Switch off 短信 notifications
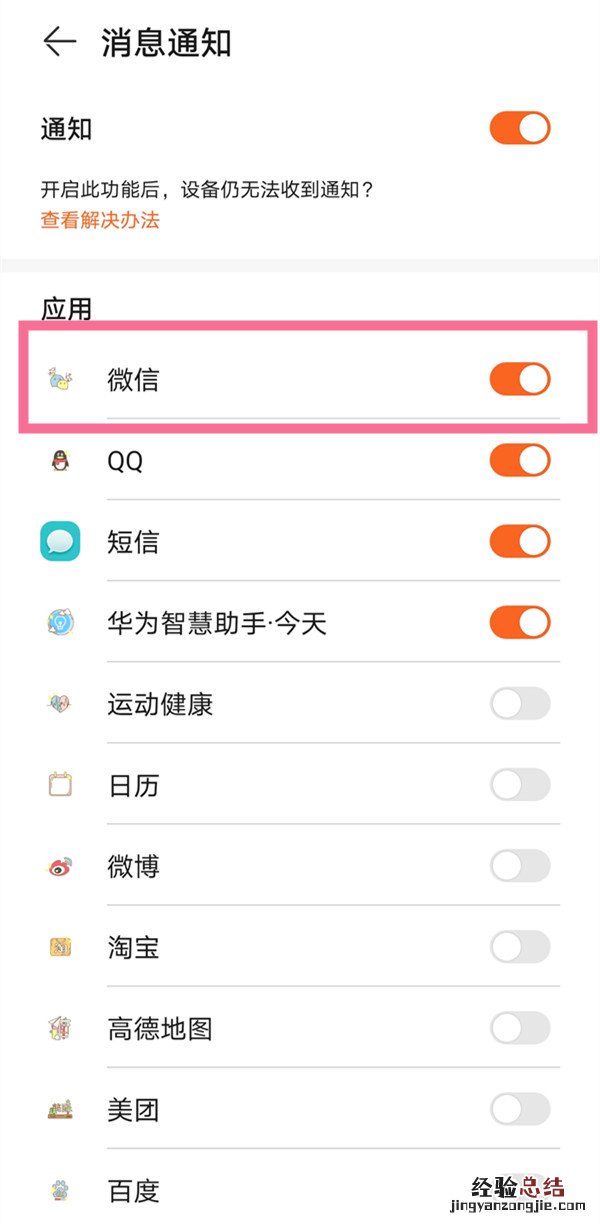 [519, 541]
